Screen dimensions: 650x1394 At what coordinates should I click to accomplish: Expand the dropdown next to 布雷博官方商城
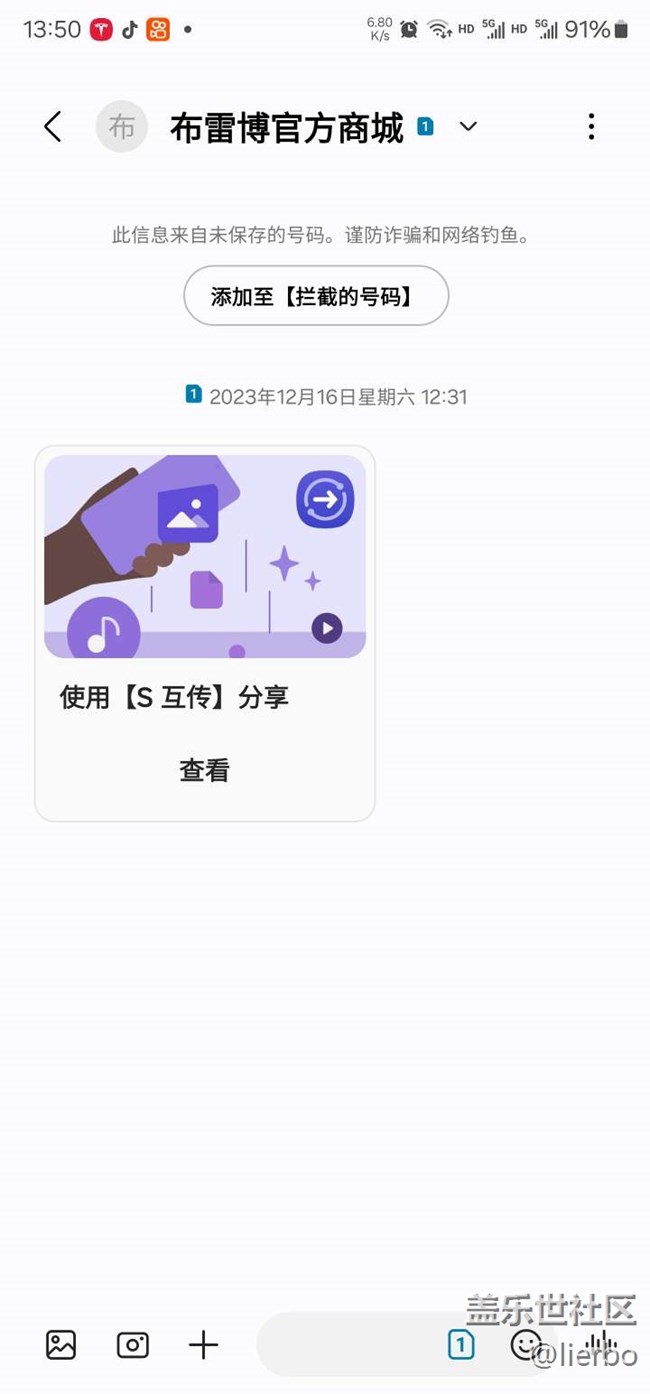[x=468, y=127]
